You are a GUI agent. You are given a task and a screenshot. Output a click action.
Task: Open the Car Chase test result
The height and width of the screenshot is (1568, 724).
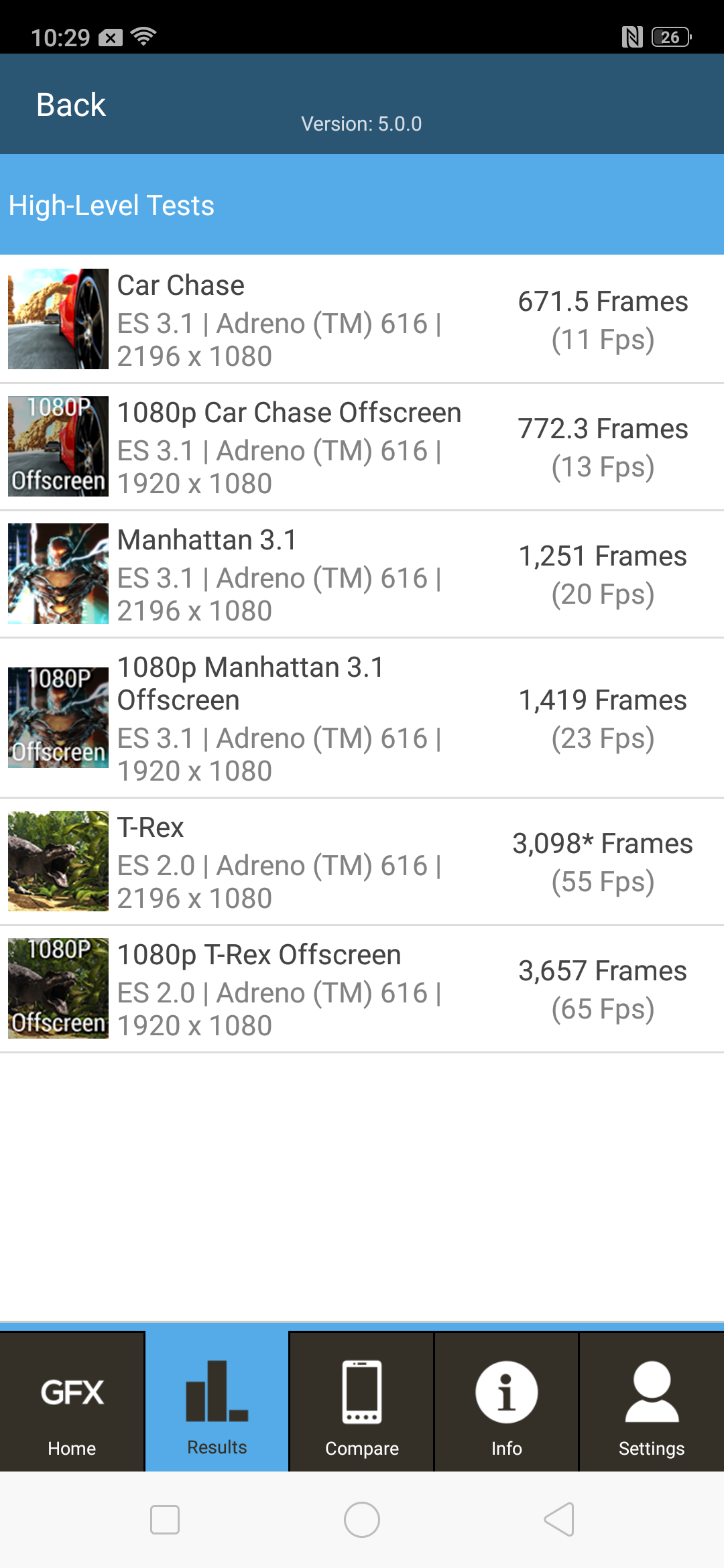coord(362,320)
